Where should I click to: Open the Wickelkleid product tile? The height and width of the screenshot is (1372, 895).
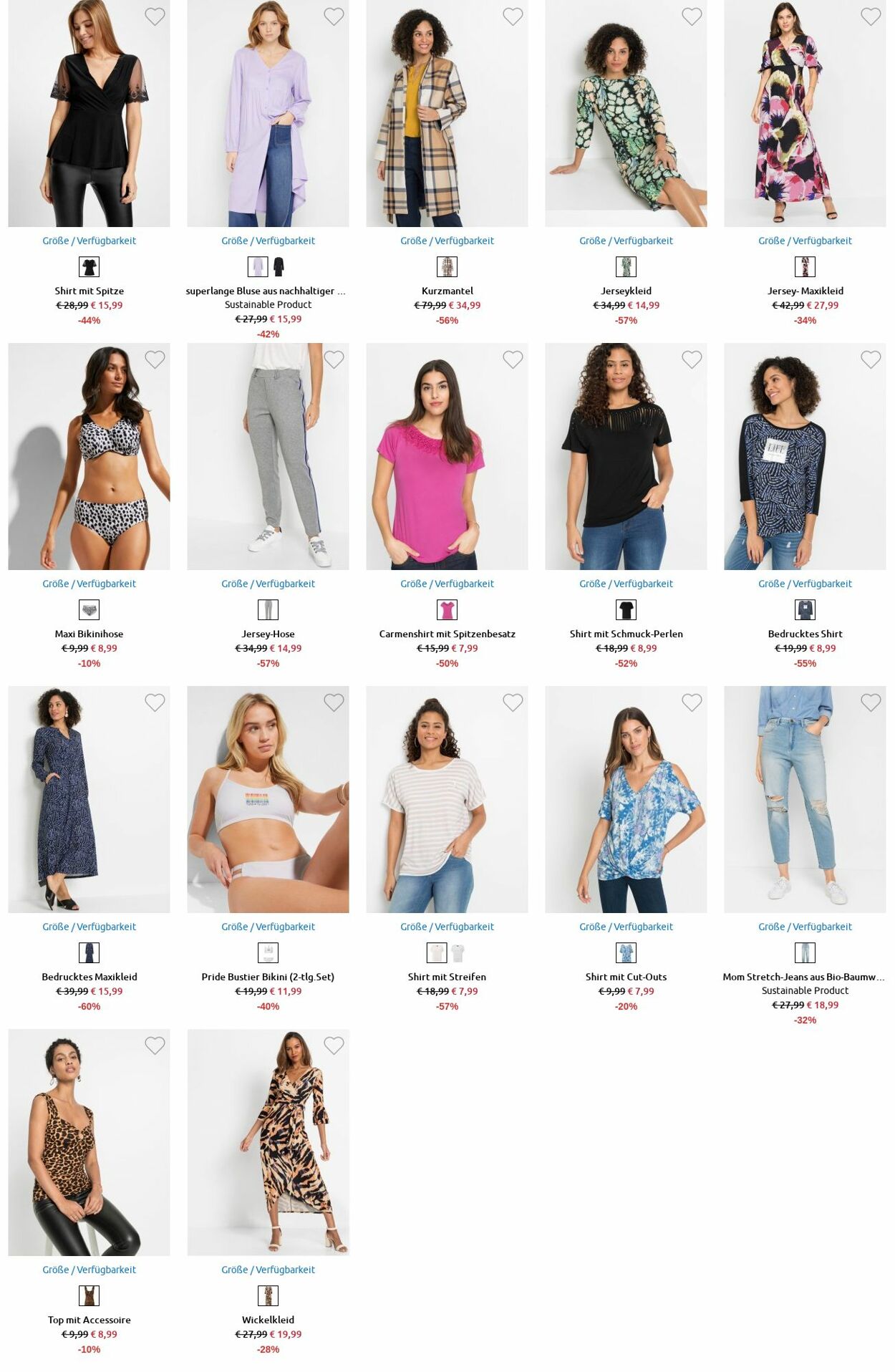point(268,1142)
